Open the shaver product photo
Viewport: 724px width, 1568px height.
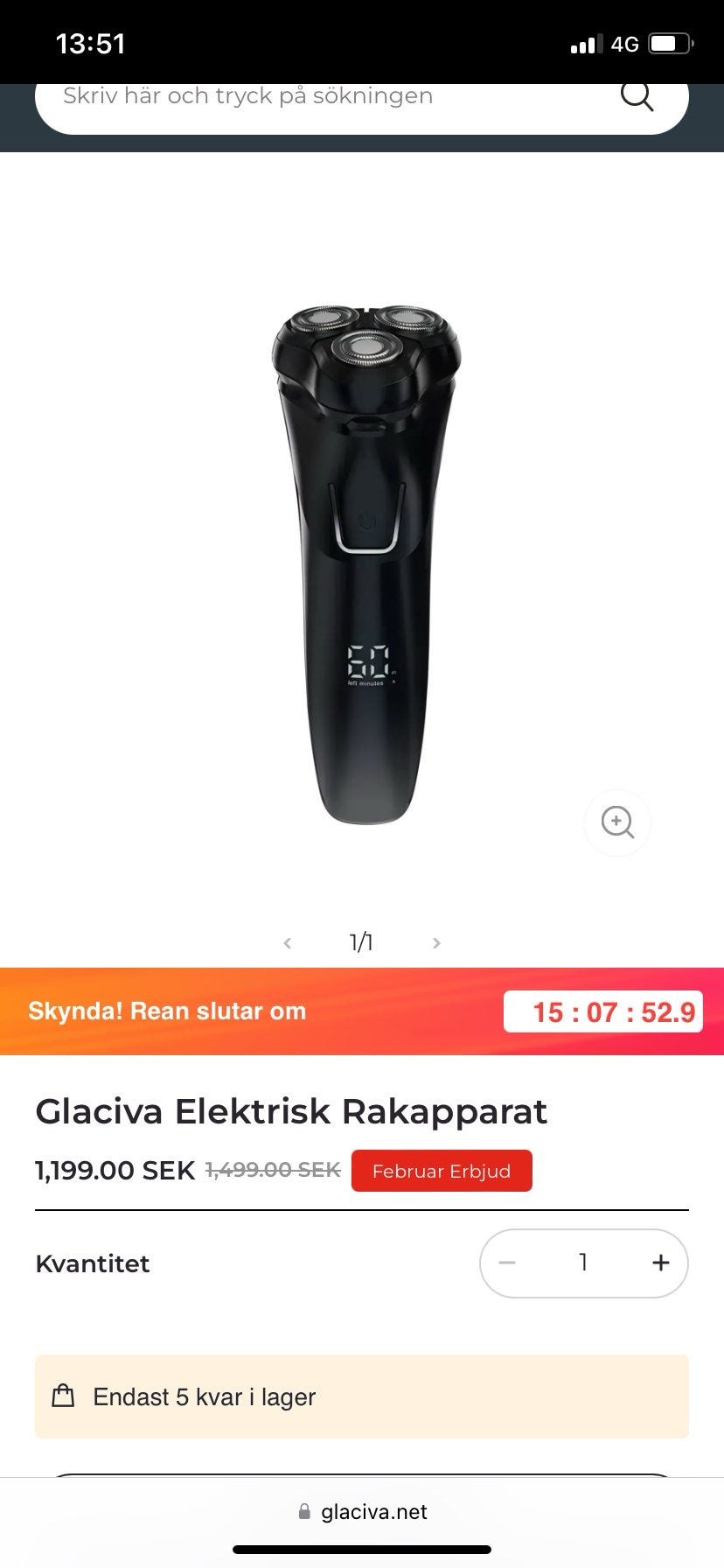(x=365, y=564)
